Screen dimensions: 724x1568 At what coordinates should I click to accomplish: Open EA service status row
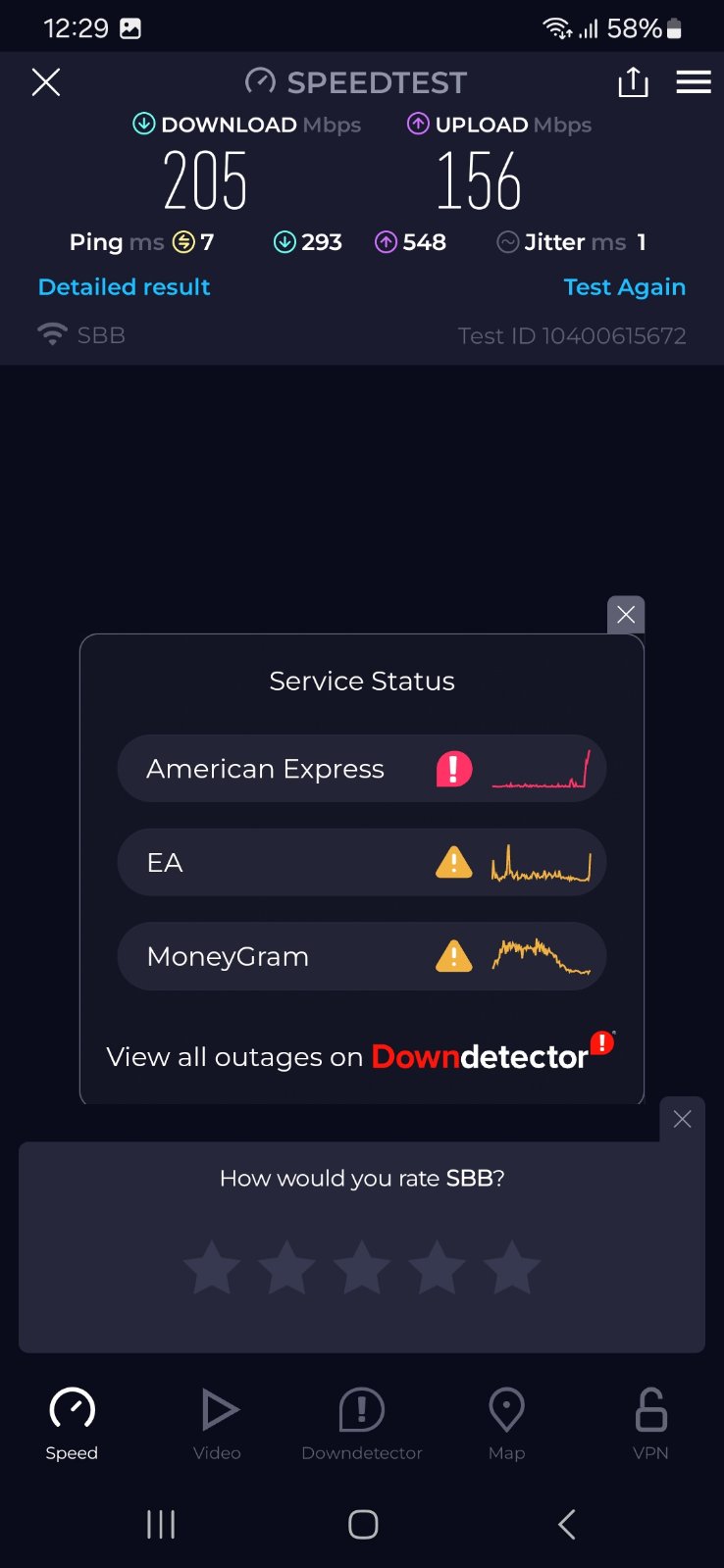pos(361,863)
